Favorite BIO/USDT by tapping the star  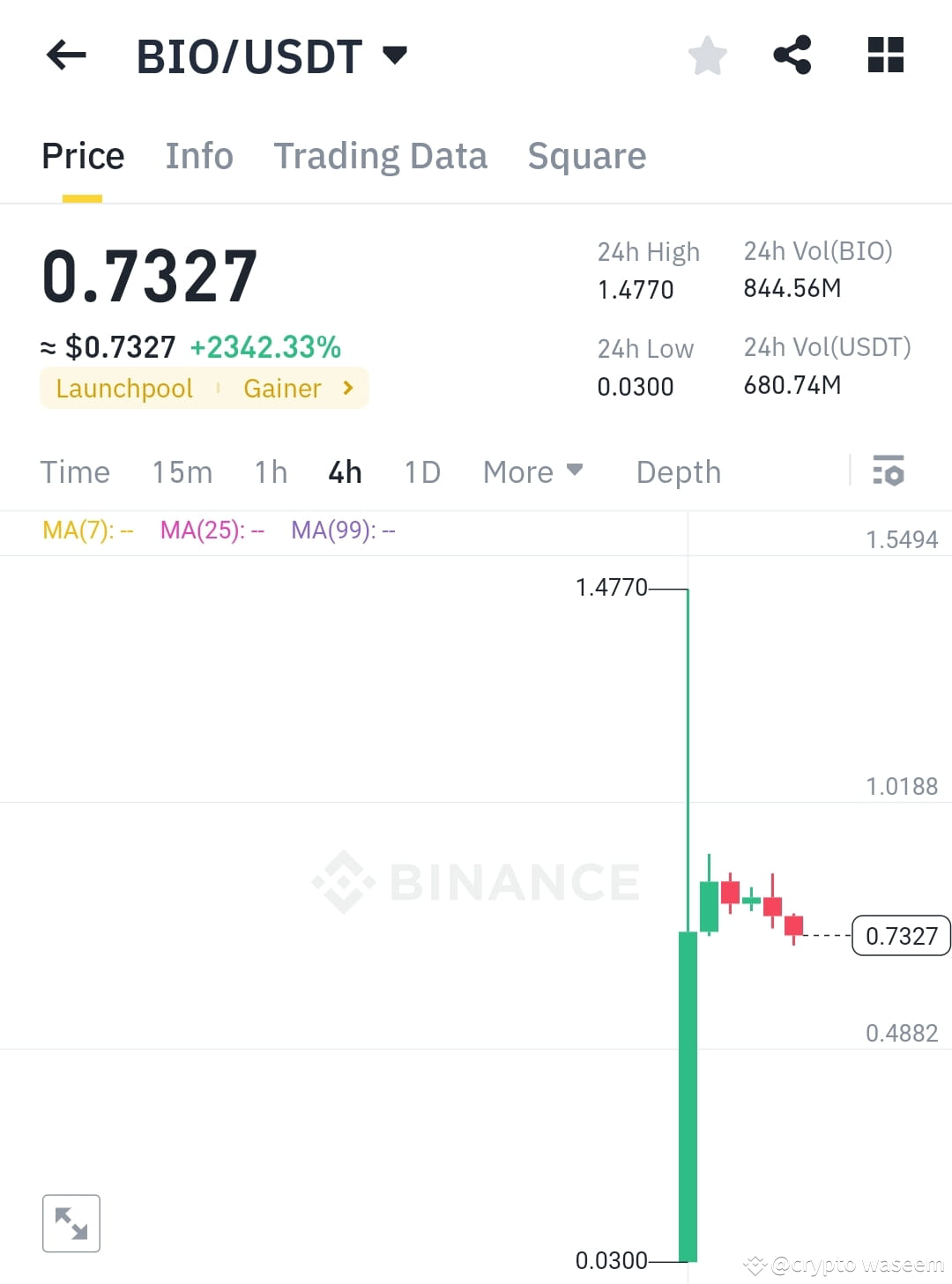[x=708, y=55]
